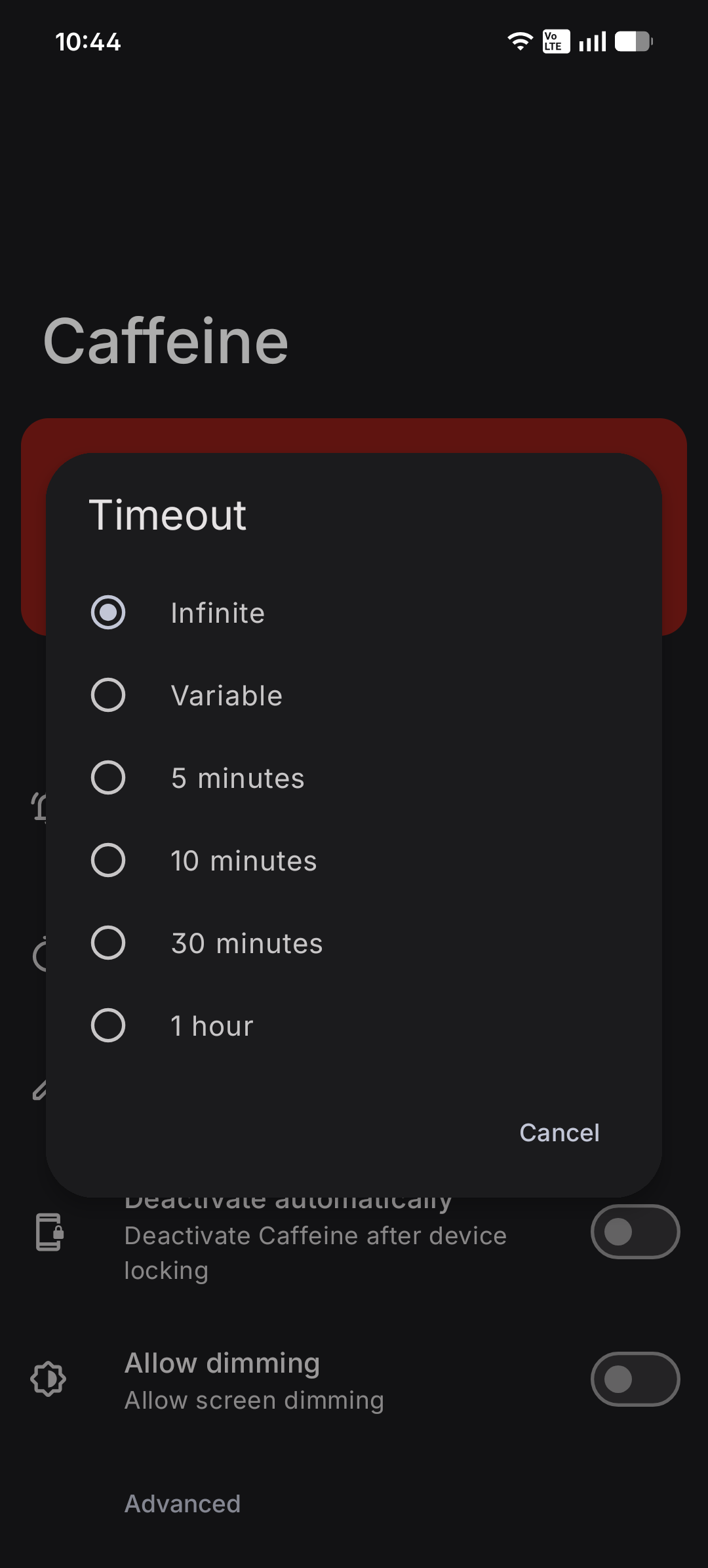Select the 30 minutes timeout
The width and height of the screenshot is (708, 1568).
tap(246, 943)
